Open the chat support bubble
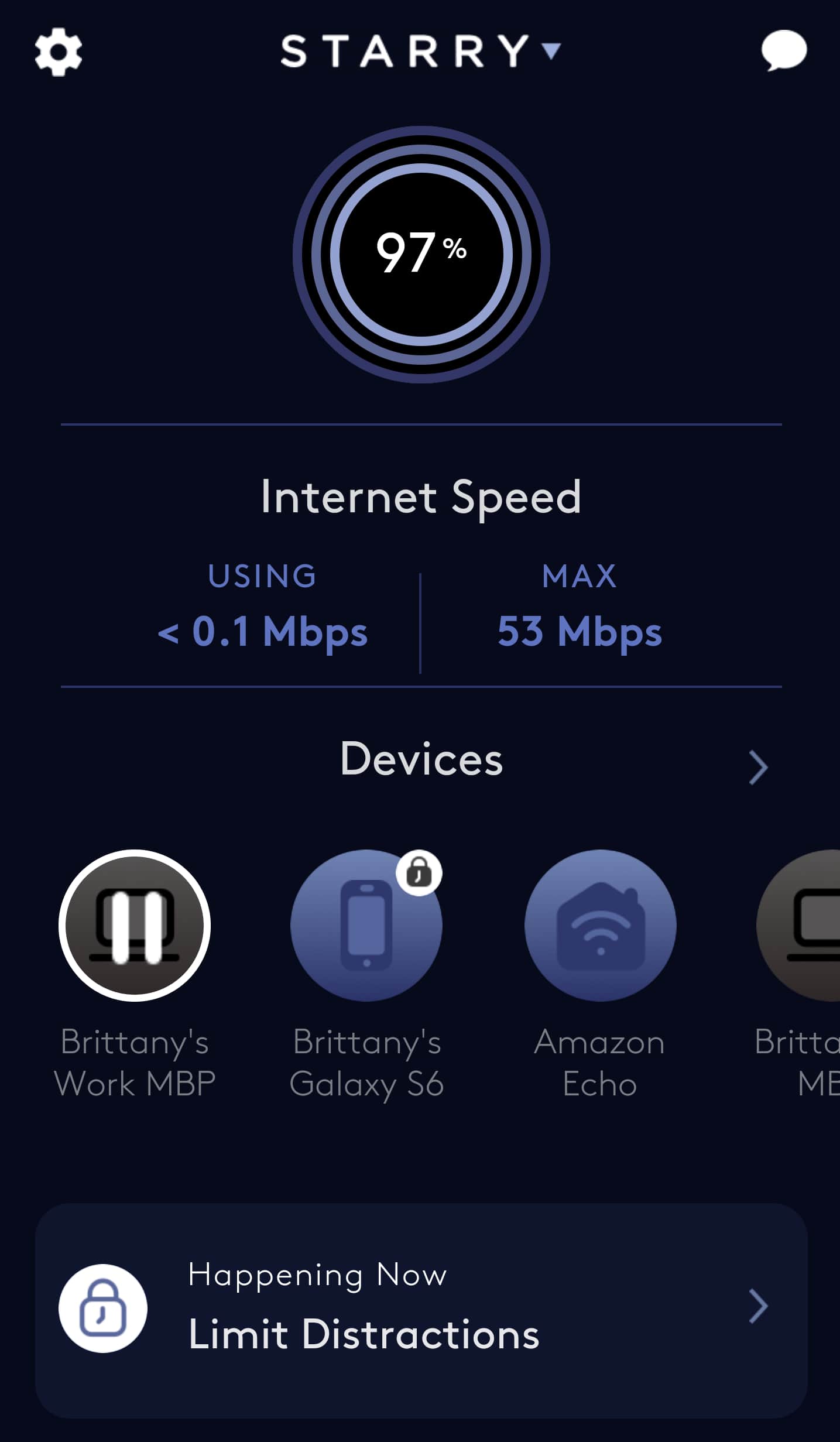 783,51
